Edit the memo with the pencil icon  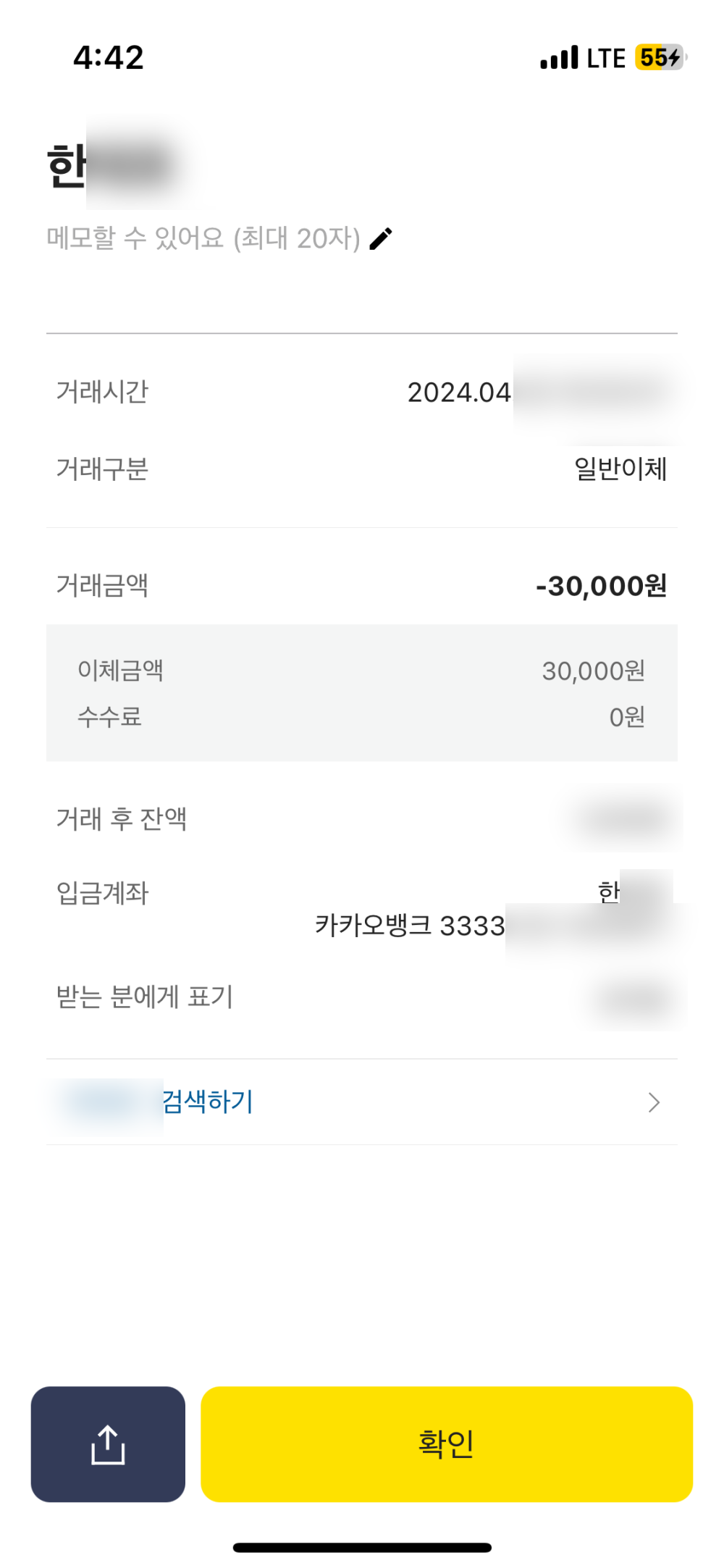[381, 238]
